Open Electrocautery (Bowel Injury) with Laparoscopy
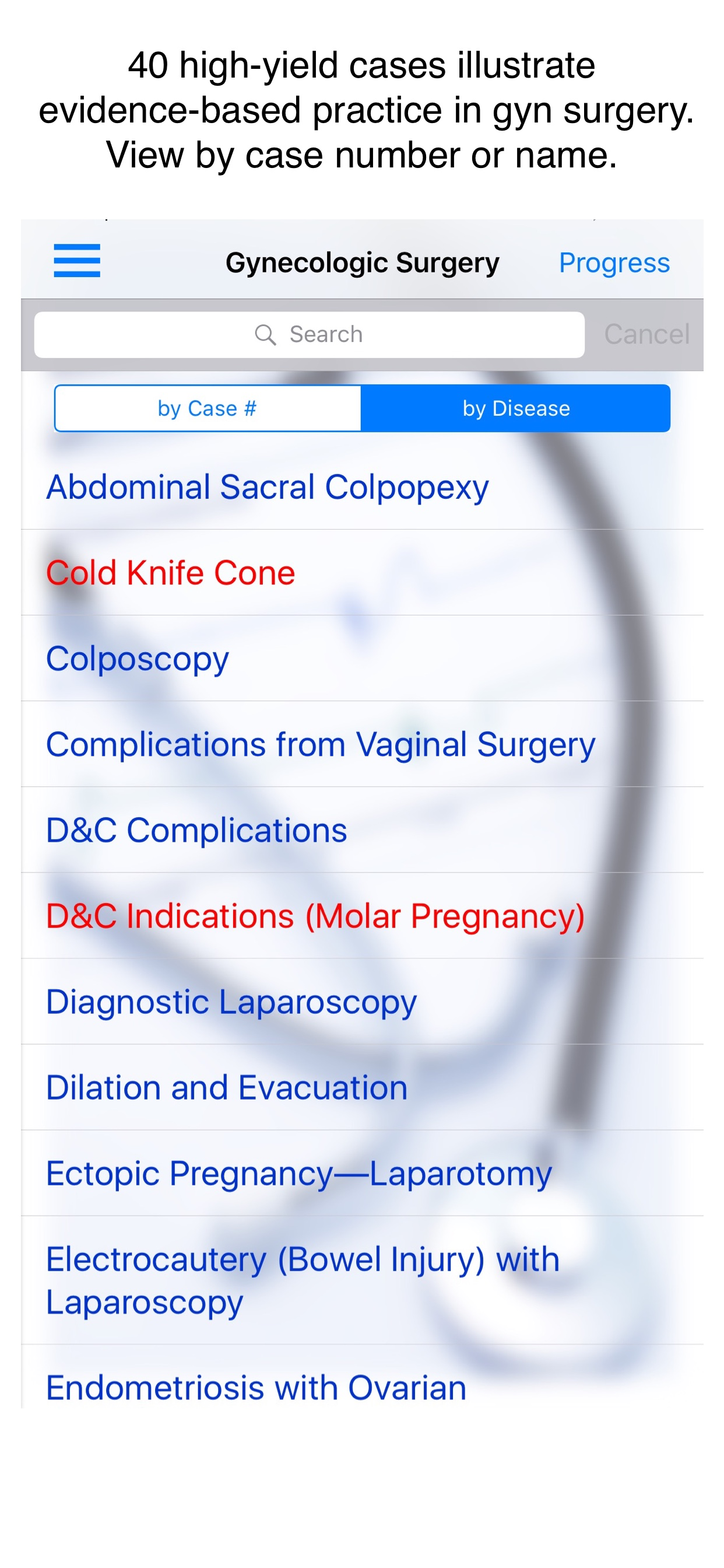The image size is (724, 1568). (362, 1280)
